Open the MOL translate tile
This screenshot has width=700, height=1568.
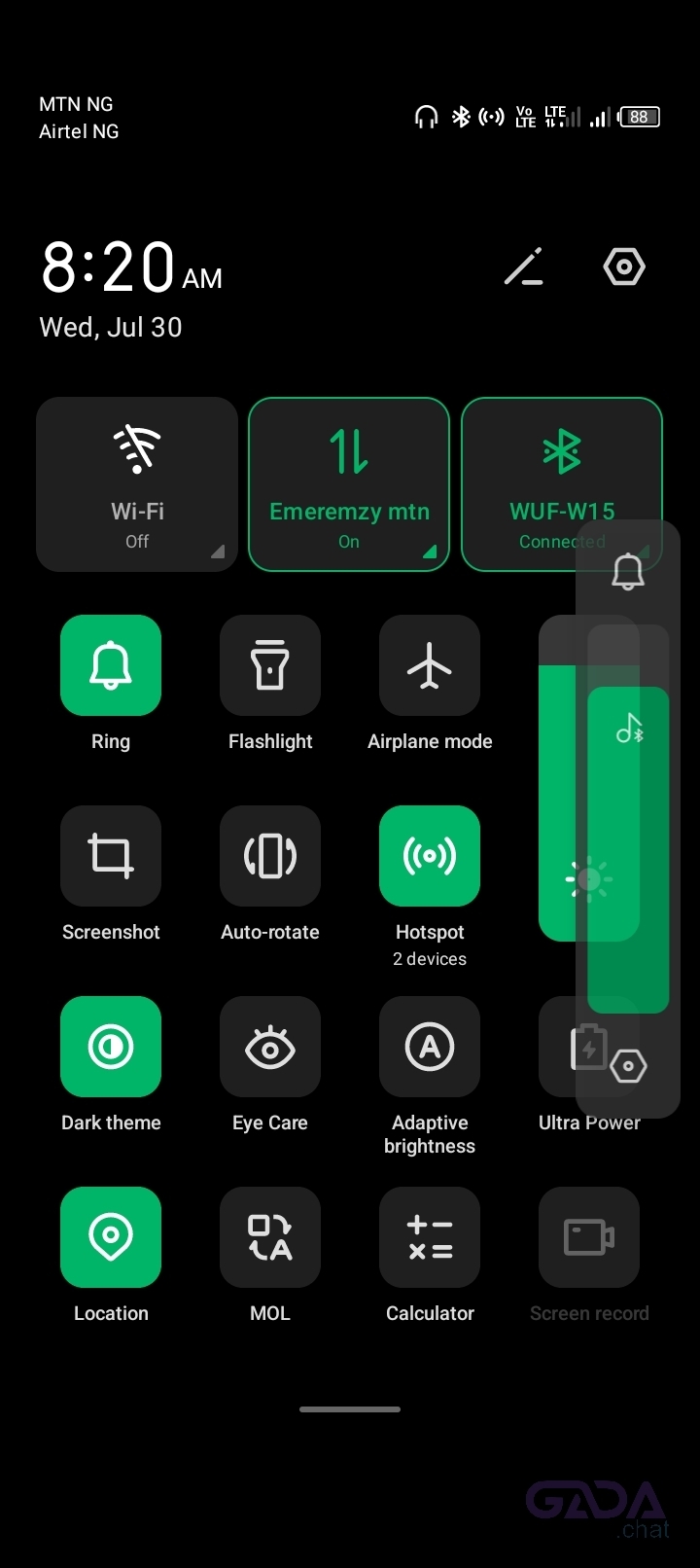(x=270, y=1237)
